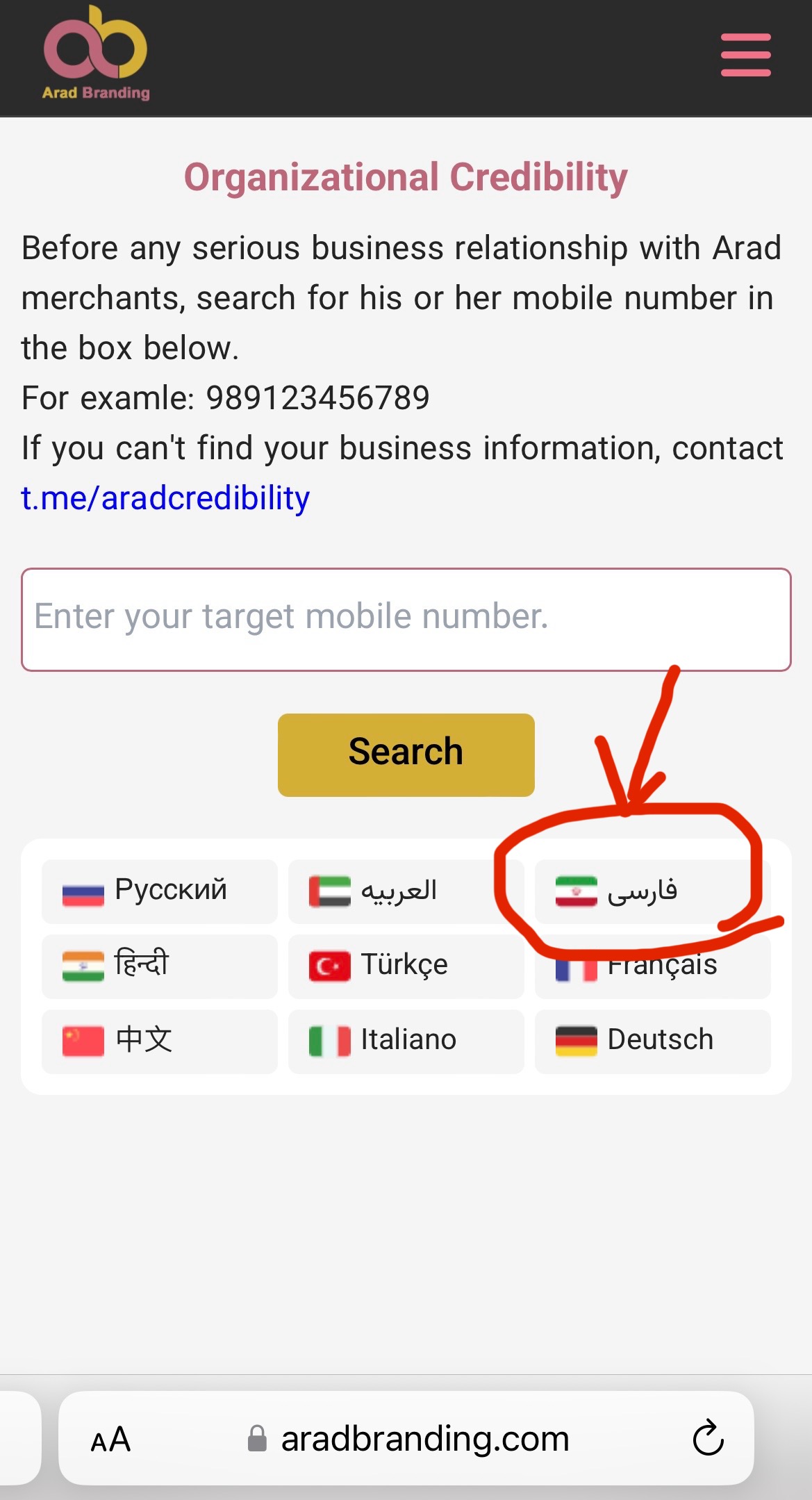This screenshot has width=812, height=1500.
Task: Open the AA reader options menu
Action: click(110, 1440)
